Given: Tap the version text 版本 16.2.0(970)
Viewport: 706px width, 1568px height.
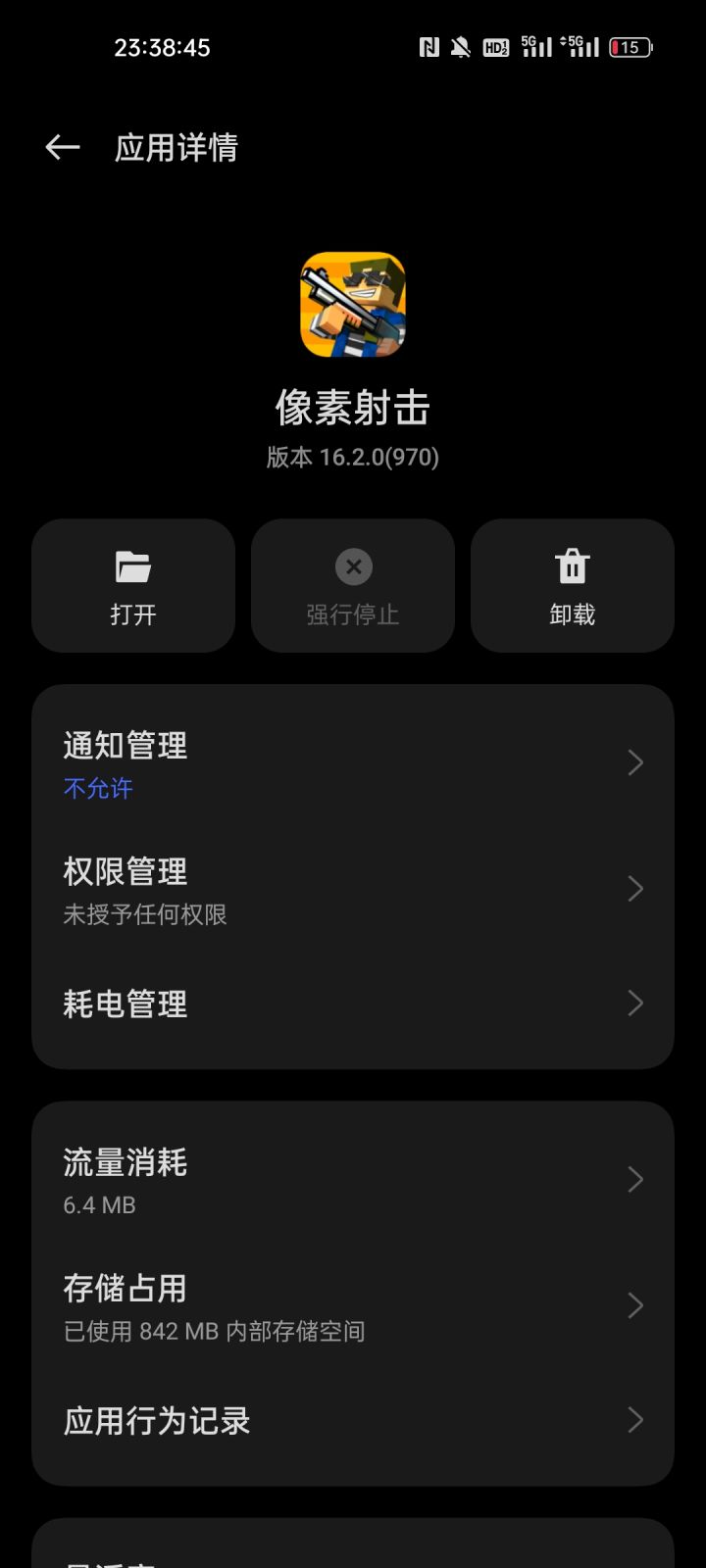Looking at the screenshot, I should (353, 457).
